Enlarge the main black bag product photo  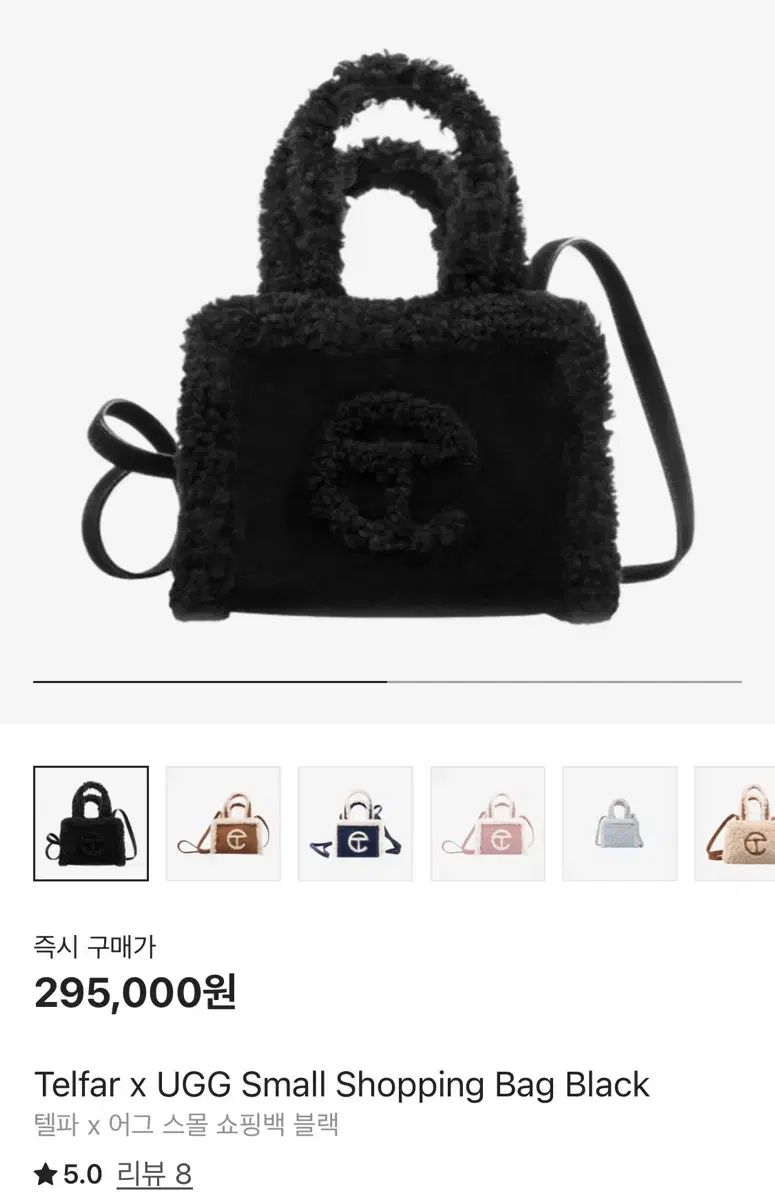coord(388,340)
